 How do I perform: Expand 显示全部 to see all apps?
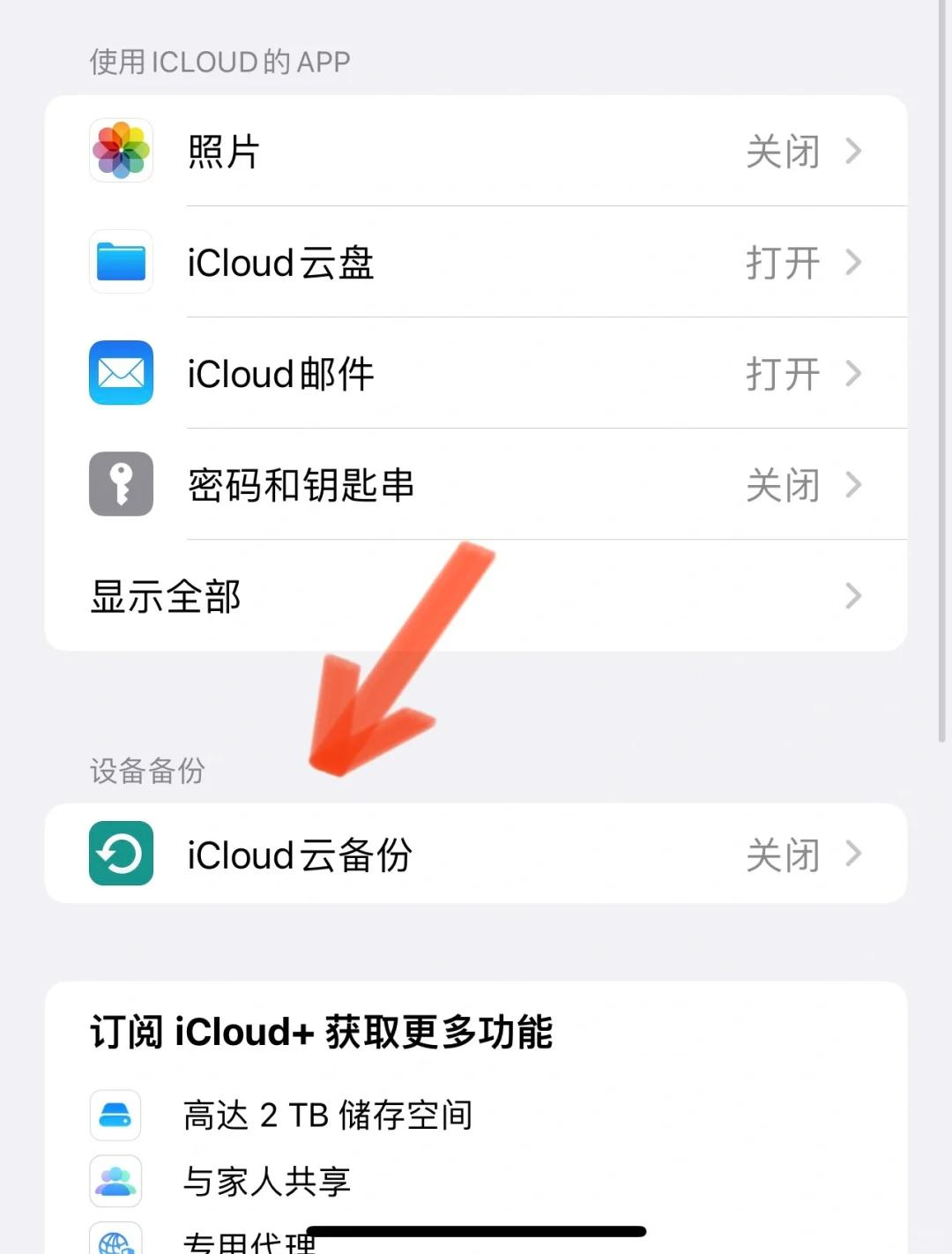tap(852, 596)
